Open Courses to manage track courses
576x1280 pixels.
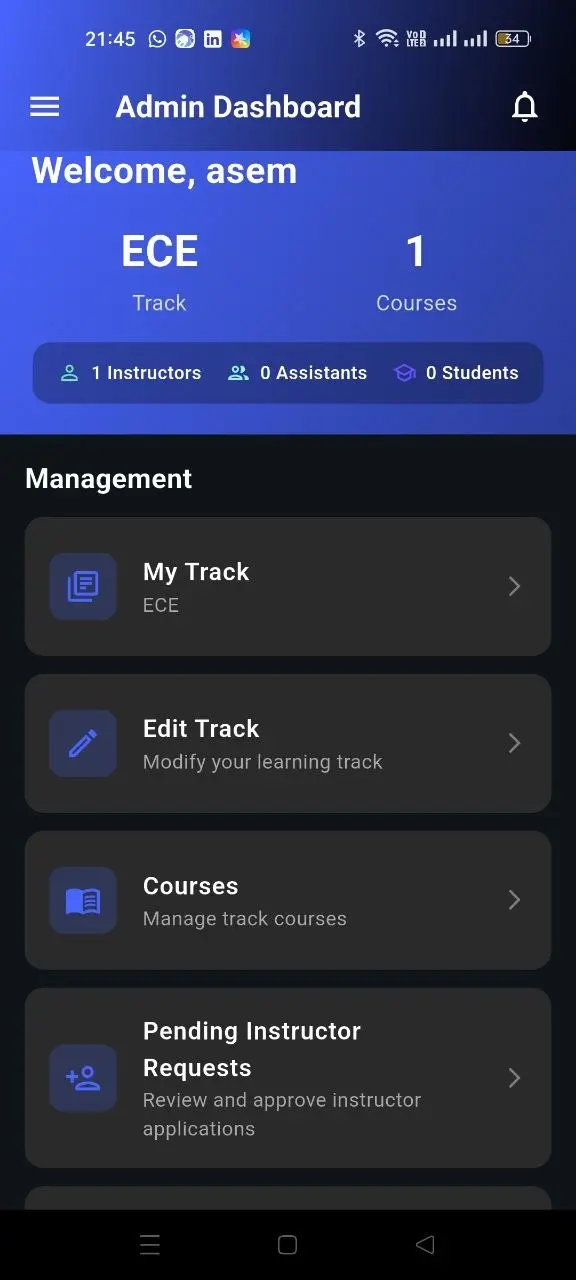[x=288, y=900]
